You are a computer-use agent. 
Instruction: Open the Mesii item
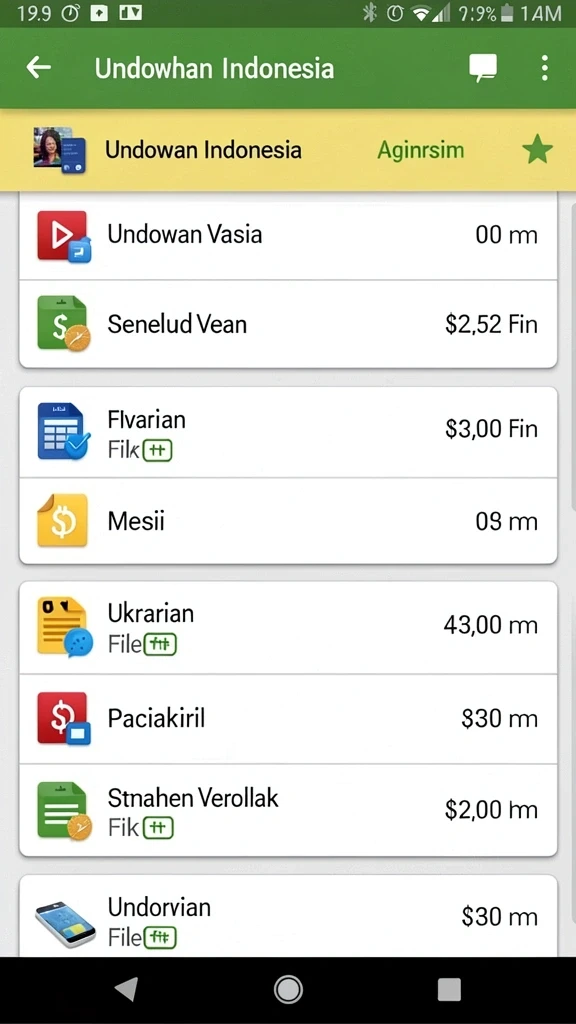(288, 520)
